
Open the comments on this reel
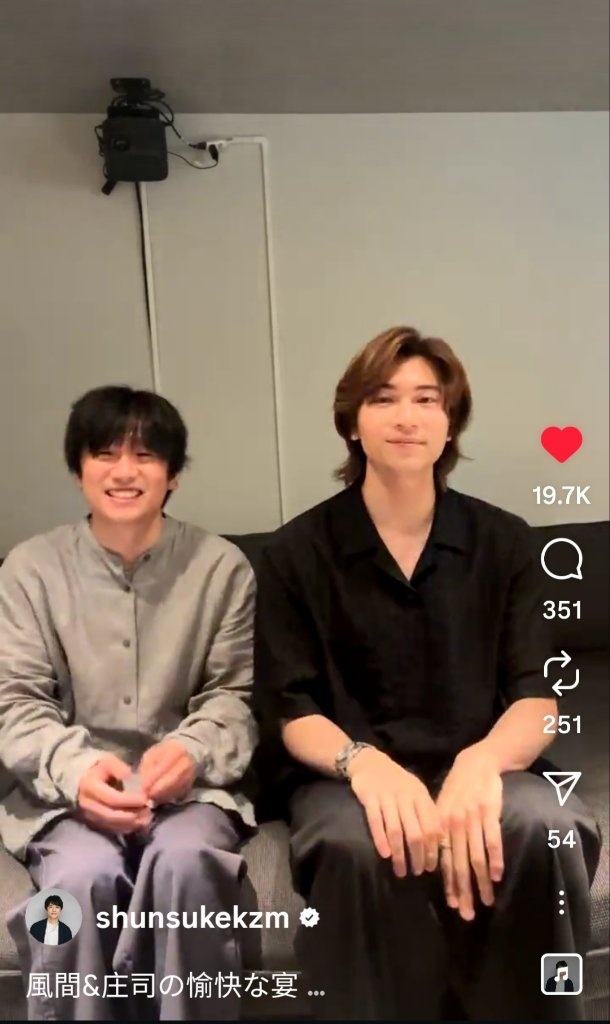point(562,560)
